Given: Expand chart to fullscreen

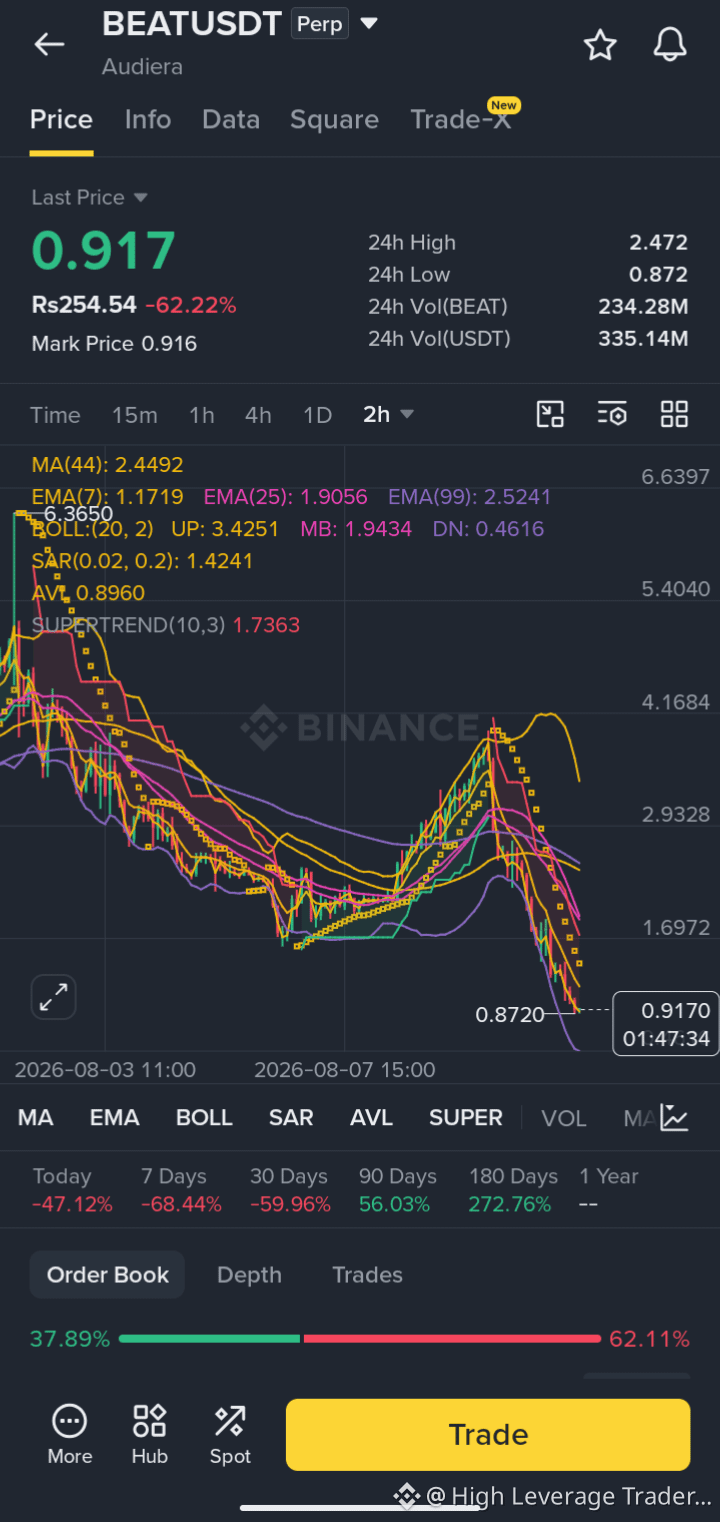Looking at the screenshot, I should (x=53, y=997).
